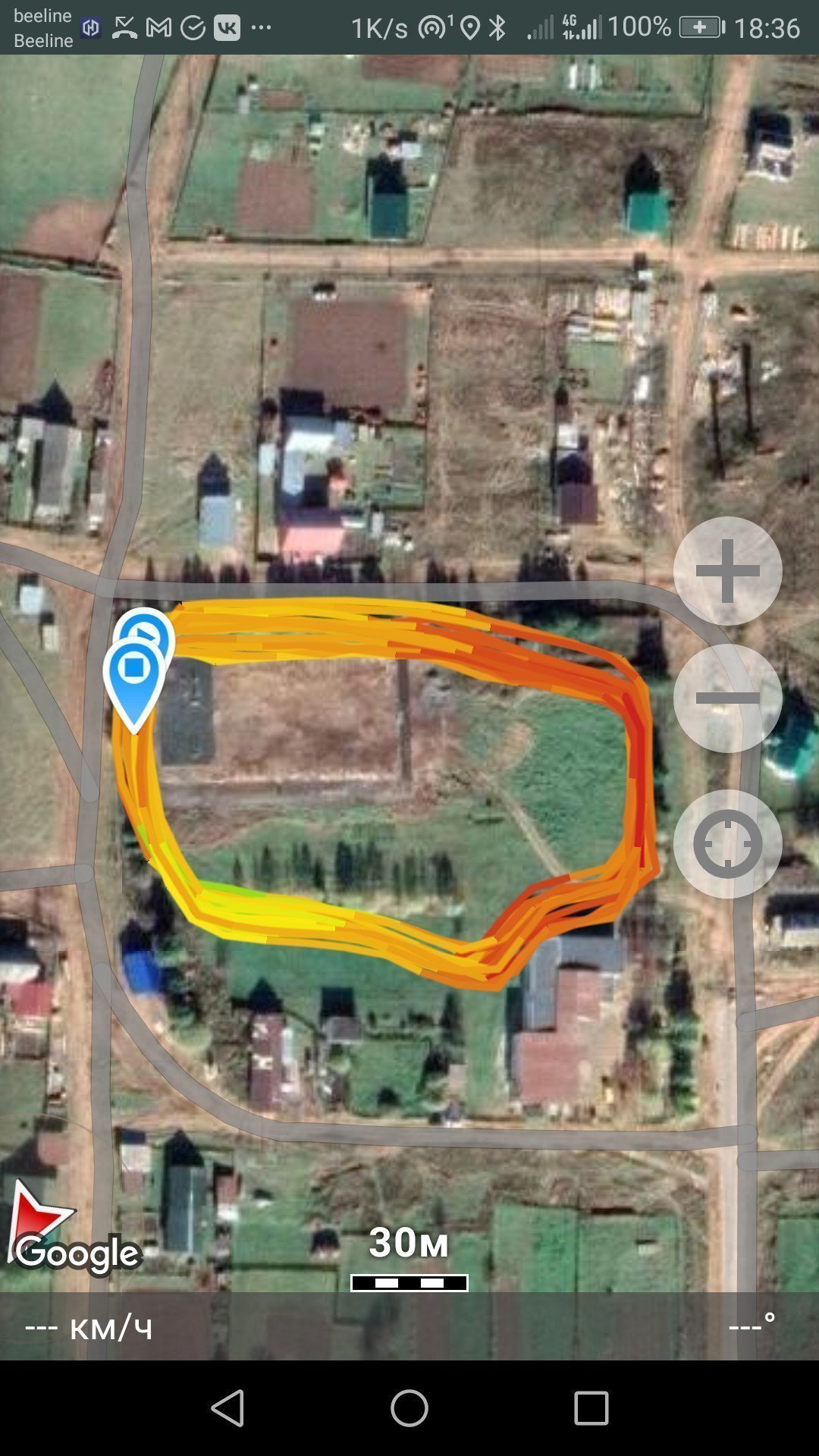This screenshot has height=1456, width=819.
Task: Tap the red compass arrow
Action: 38,1218
